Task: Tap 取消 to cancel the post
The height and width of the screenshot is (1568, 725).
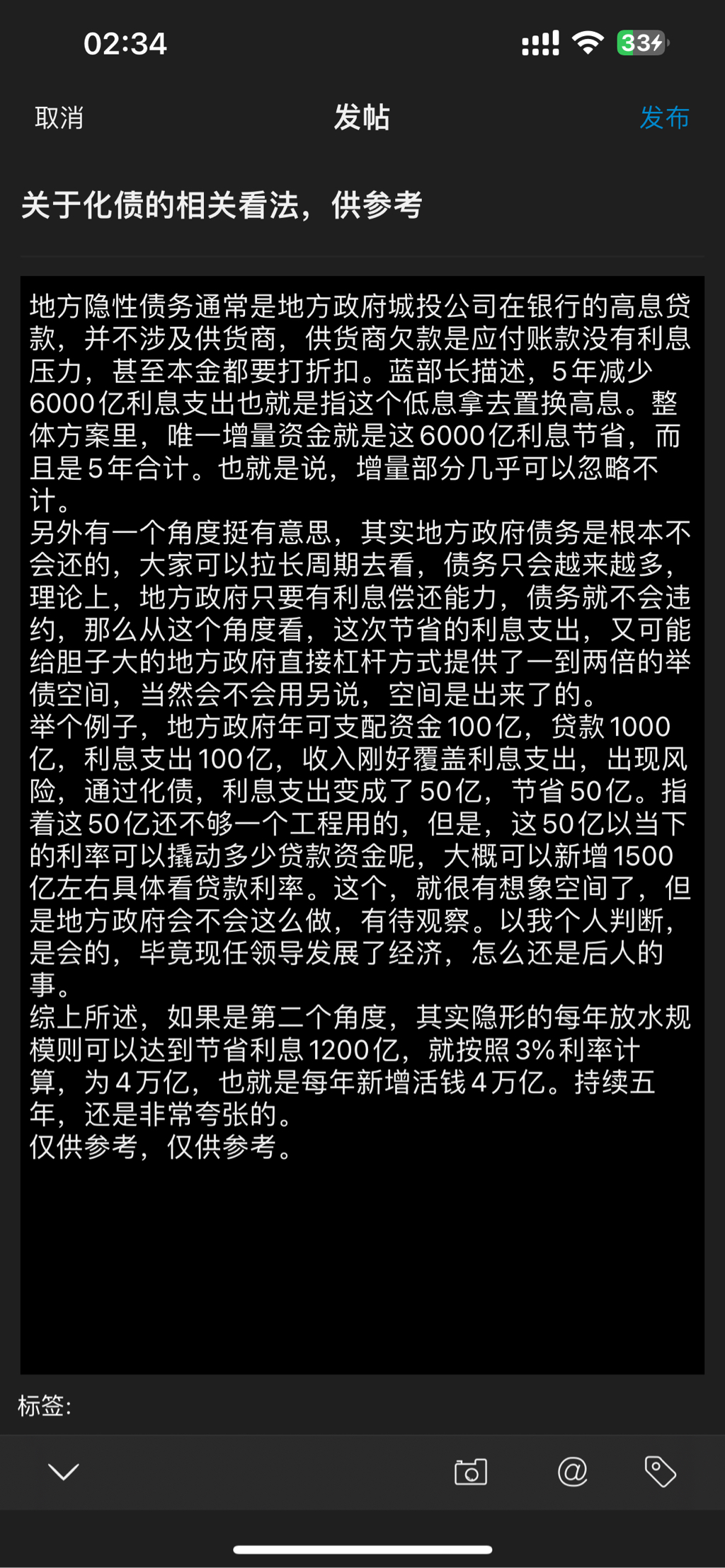Action: pyautogui.click(x=59, y=117)
